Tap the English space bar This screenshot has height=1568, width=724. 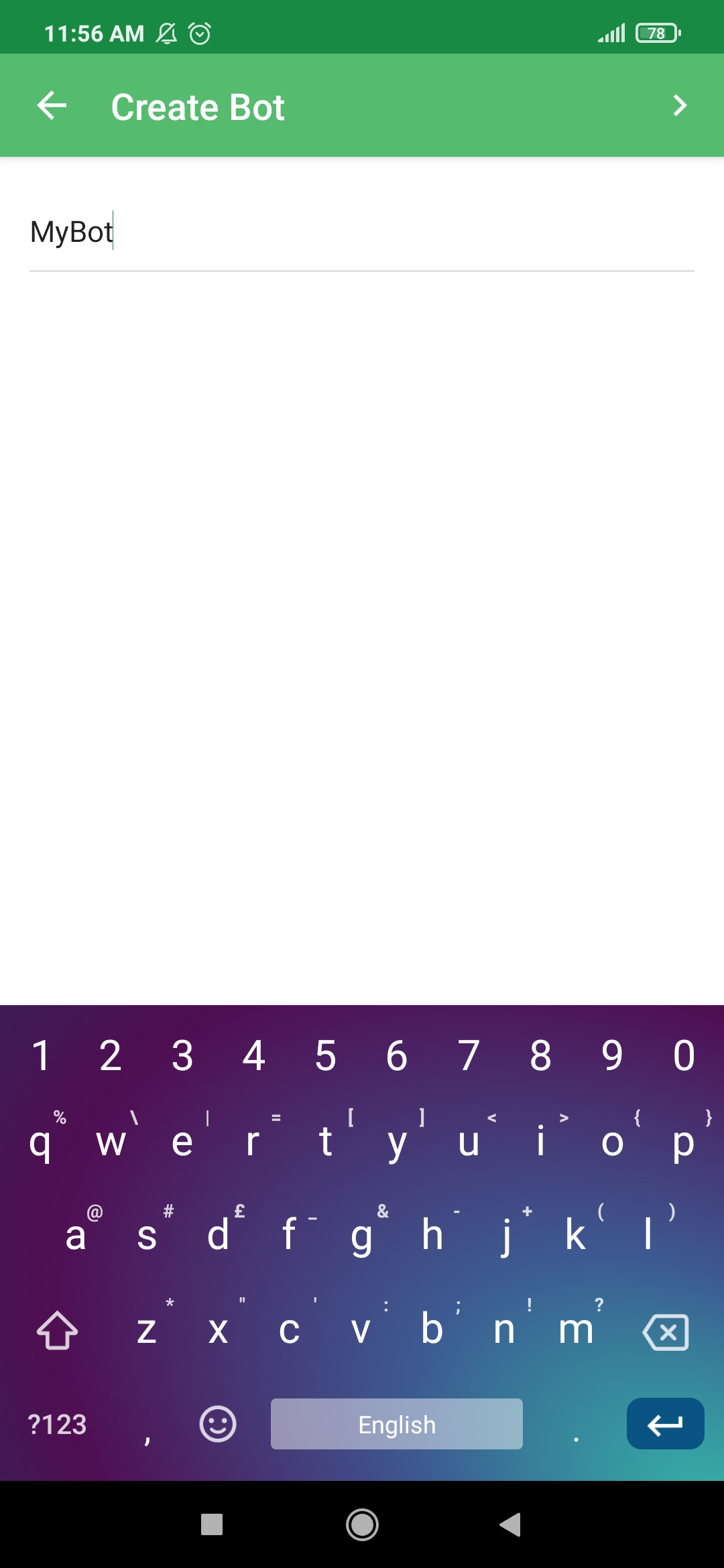coord(396,1424)
